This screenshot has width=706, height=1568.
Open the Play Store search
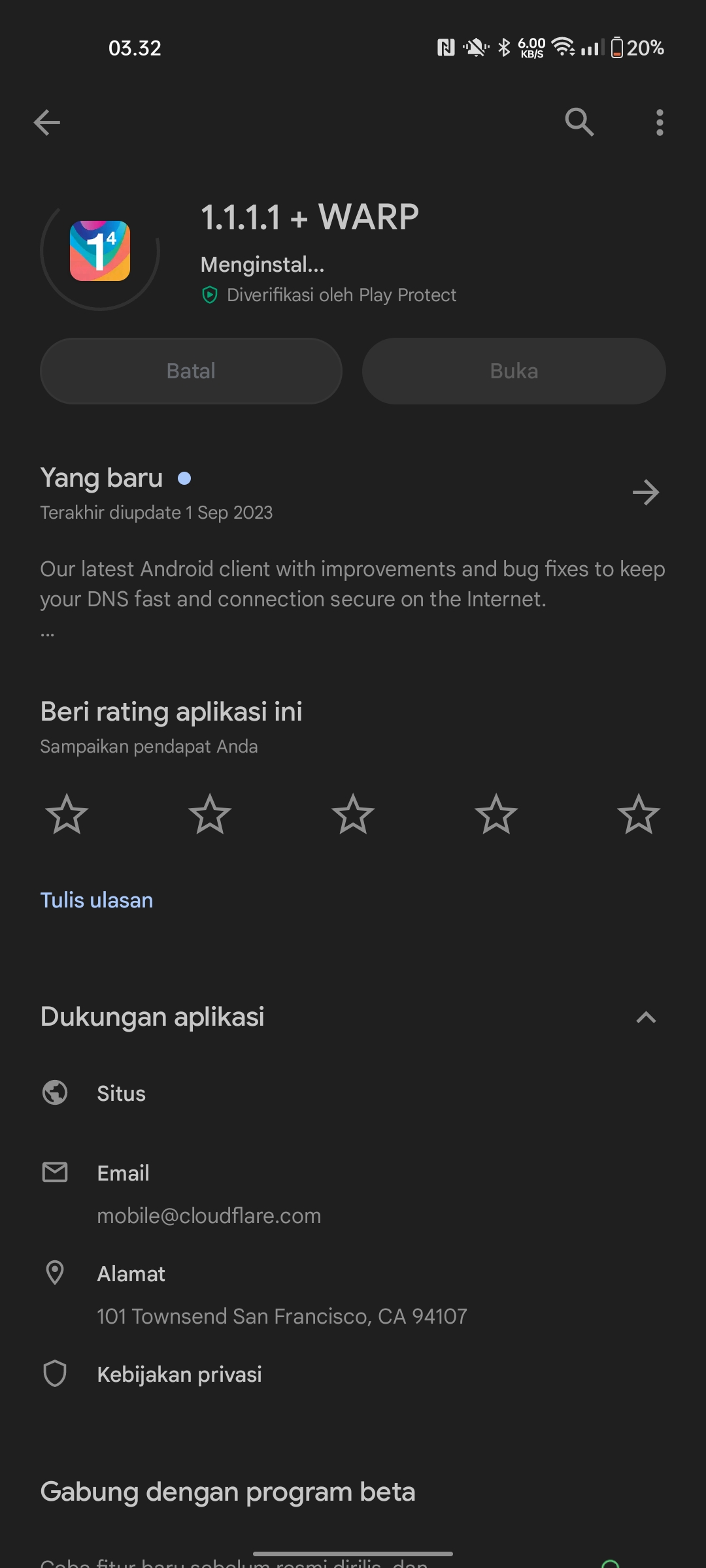[x=579, y=122]
